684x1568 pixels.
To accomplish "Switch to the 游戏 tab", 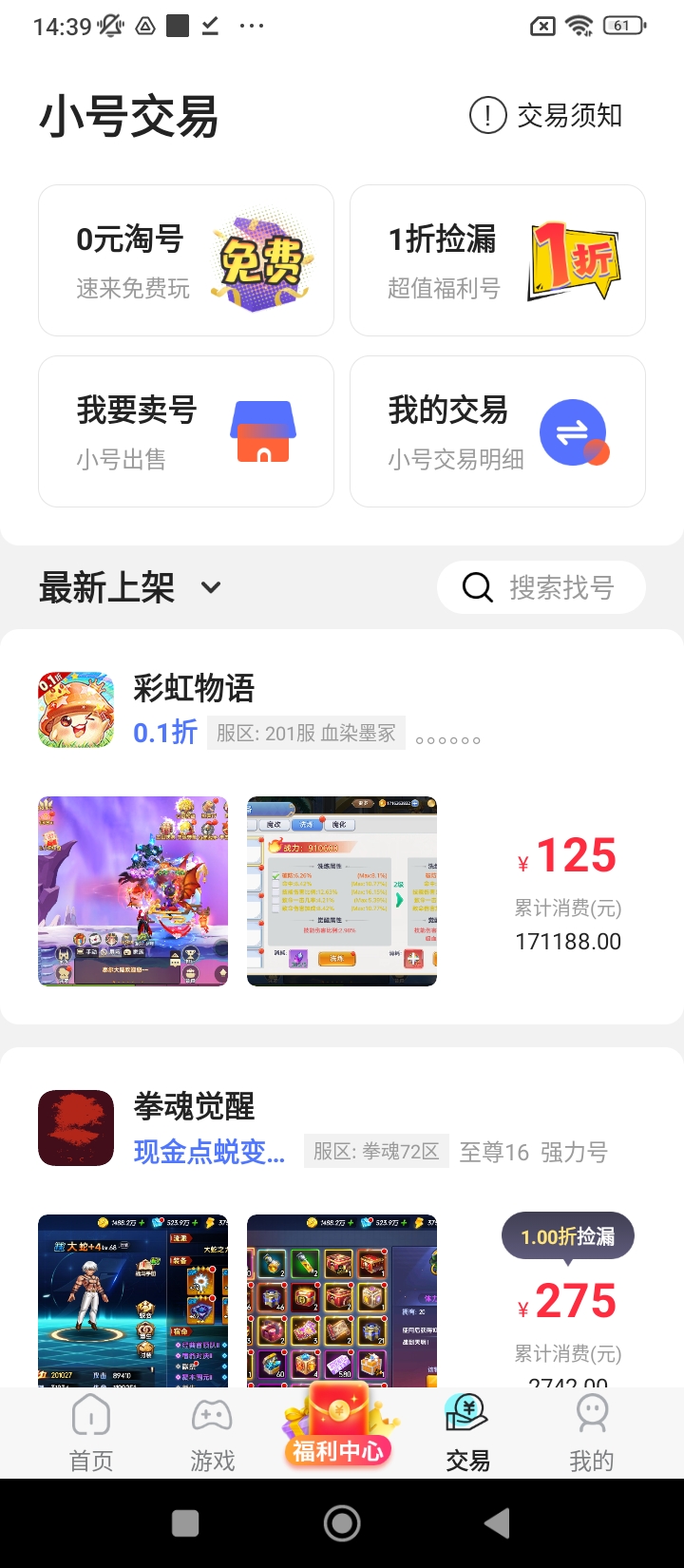I will [x=212, y=1434].
